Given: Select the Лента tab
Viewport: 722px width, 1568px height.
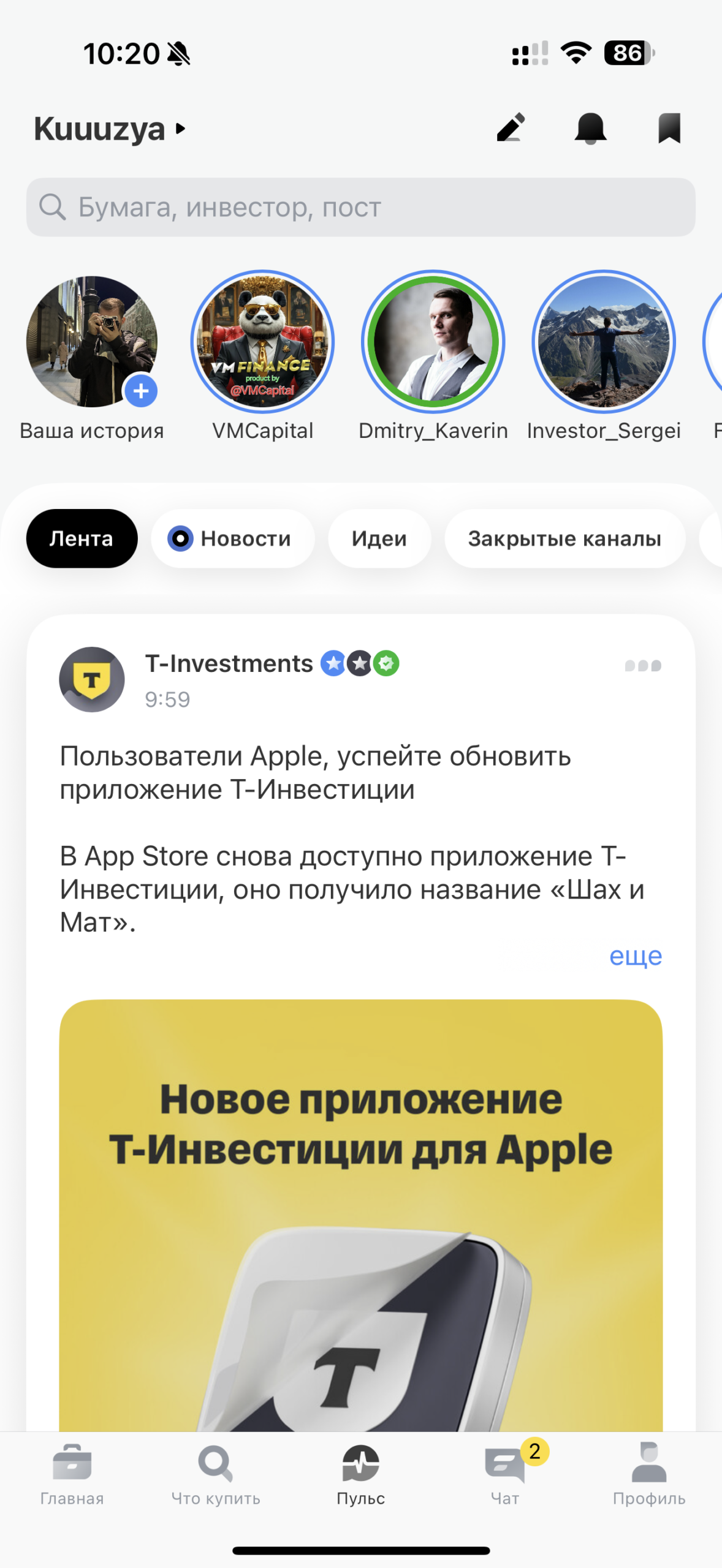Looking at the screenshot, I should 82,538.
